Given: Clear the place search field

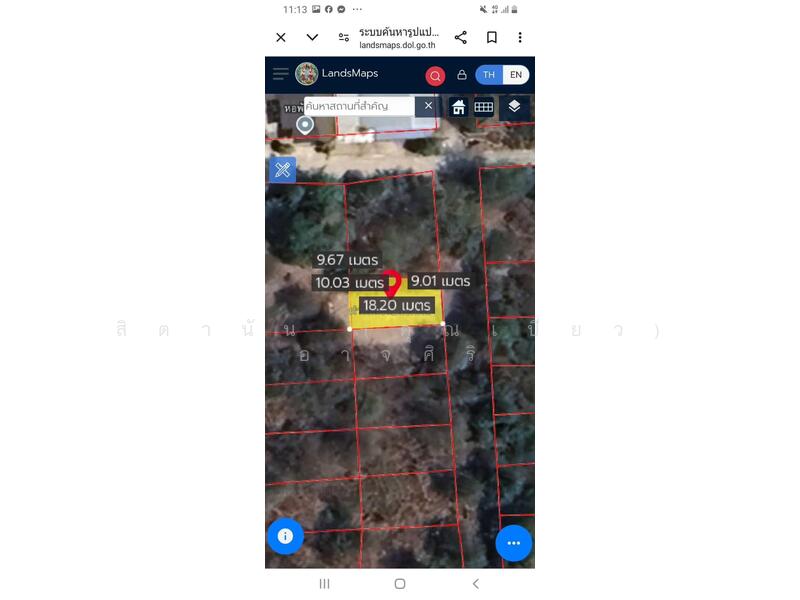Looking at the screenshot, I should pos(428,105).
